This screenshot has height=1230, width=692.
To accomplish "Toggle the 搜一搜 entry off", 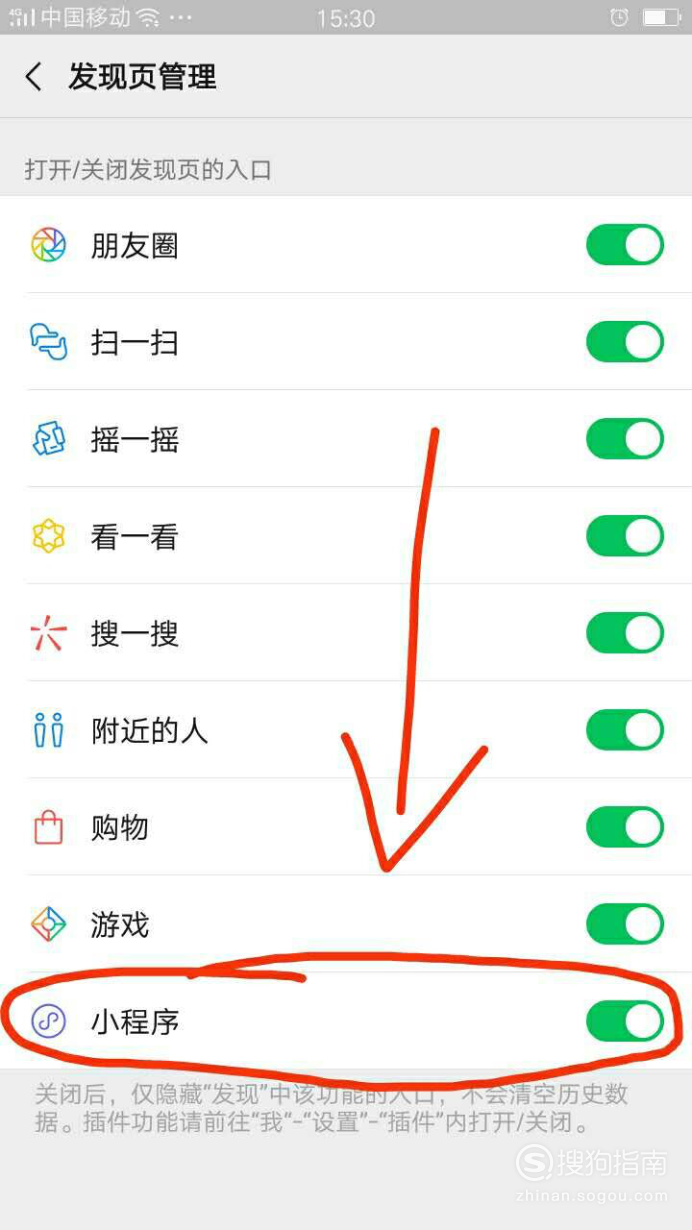I will click(625, 633).
